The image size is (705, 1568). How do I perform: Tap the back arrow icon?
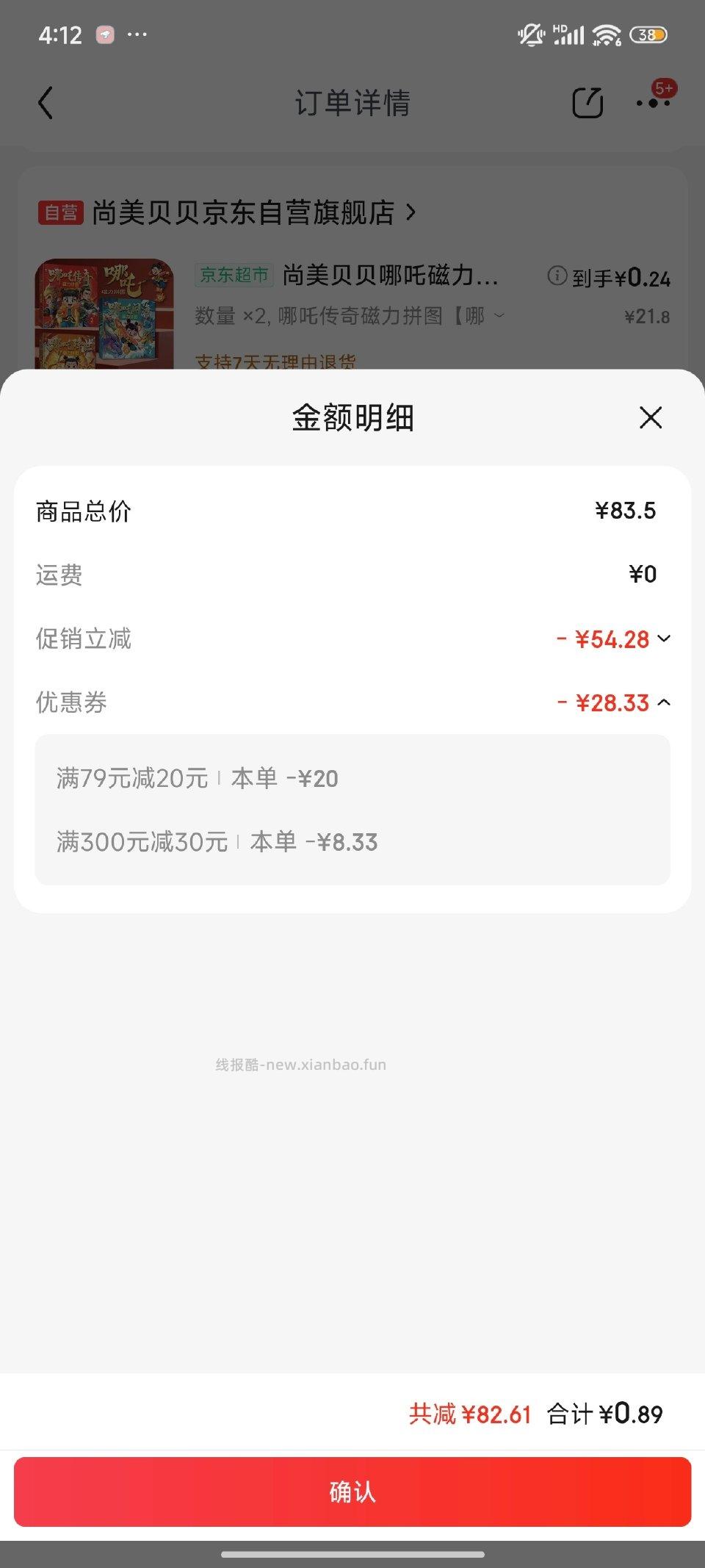tap(46, 103)
